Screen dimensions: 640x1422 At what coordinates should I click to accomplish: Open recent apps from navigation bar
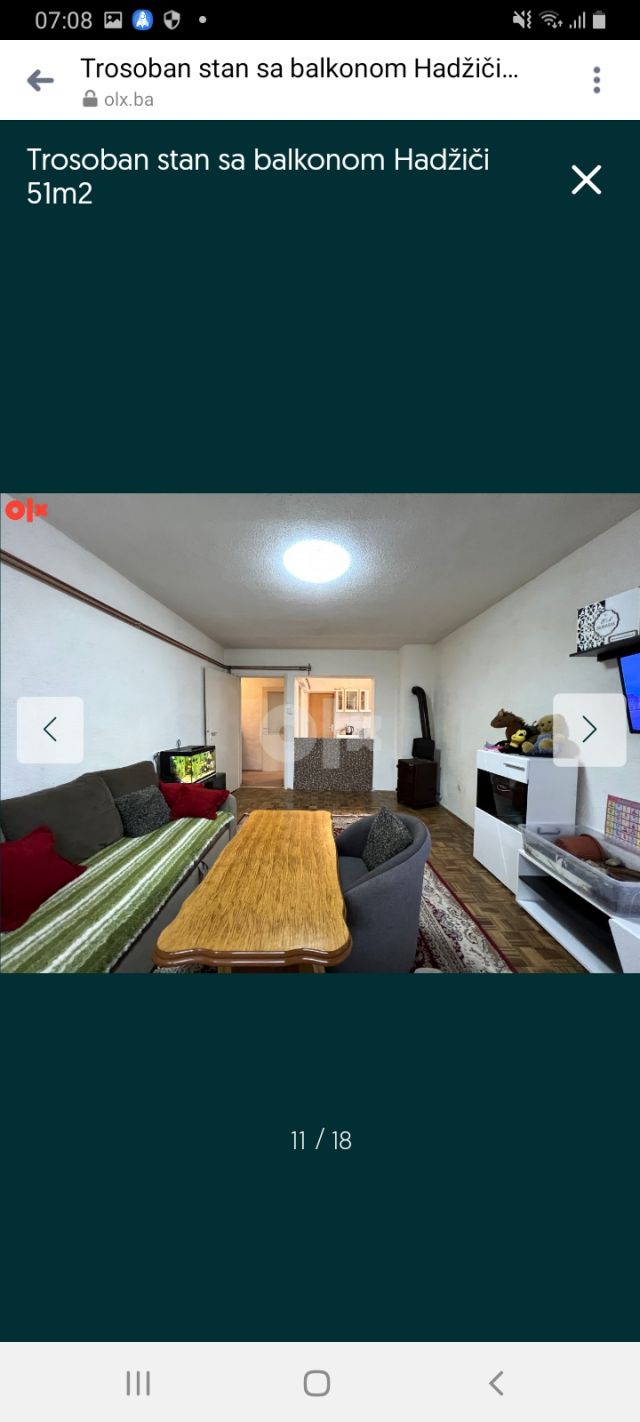138,1383
